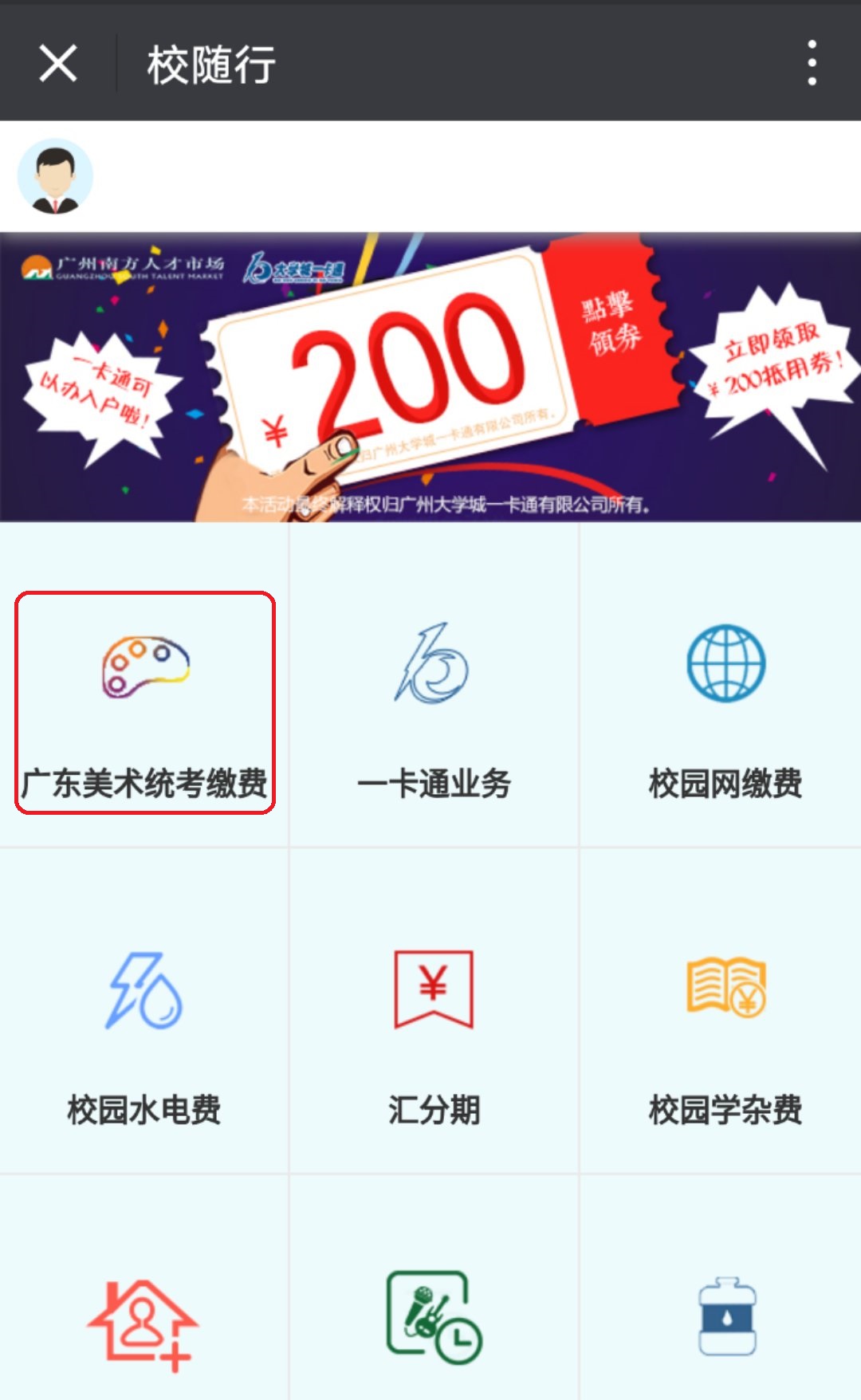Screen dimensions: 861x1400
Task: Close the 校随行 page
Action: 58,64
